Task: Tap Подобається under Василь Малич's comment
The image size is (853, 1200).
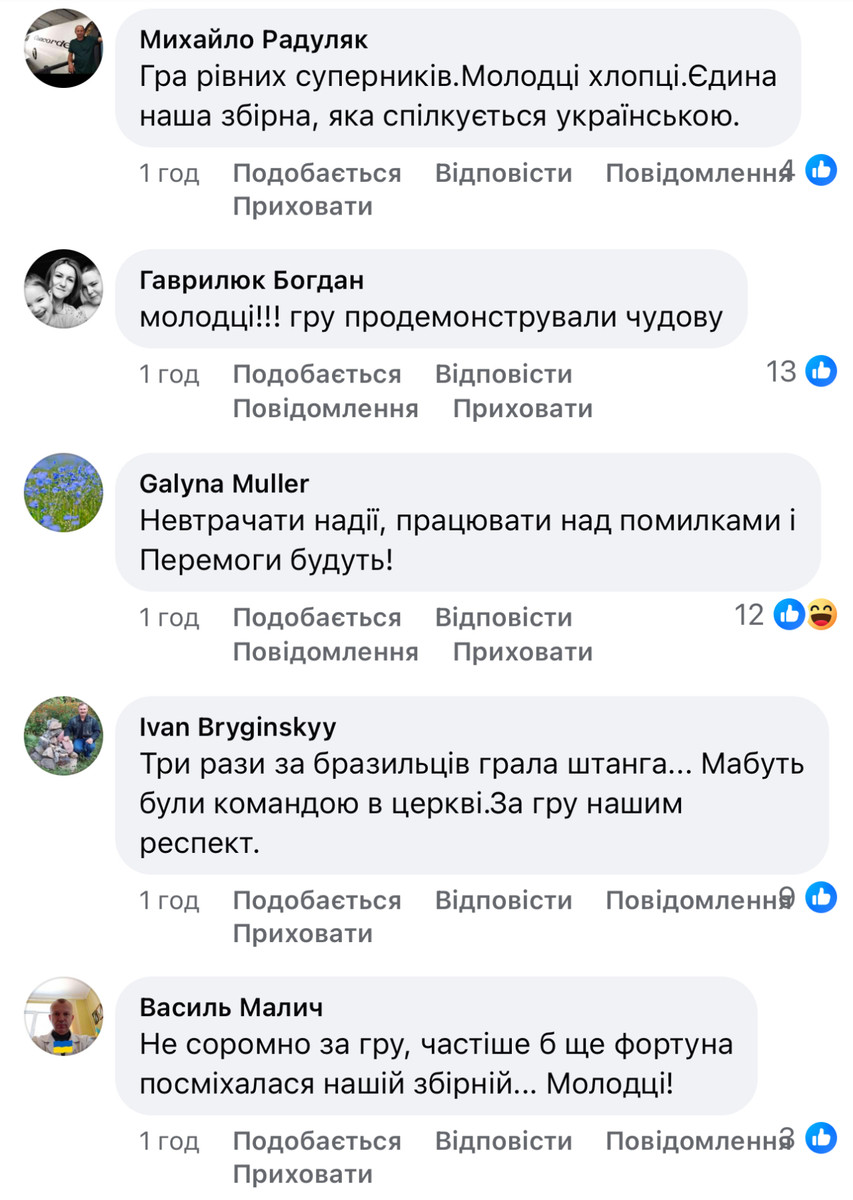Action: point(316,1141)
